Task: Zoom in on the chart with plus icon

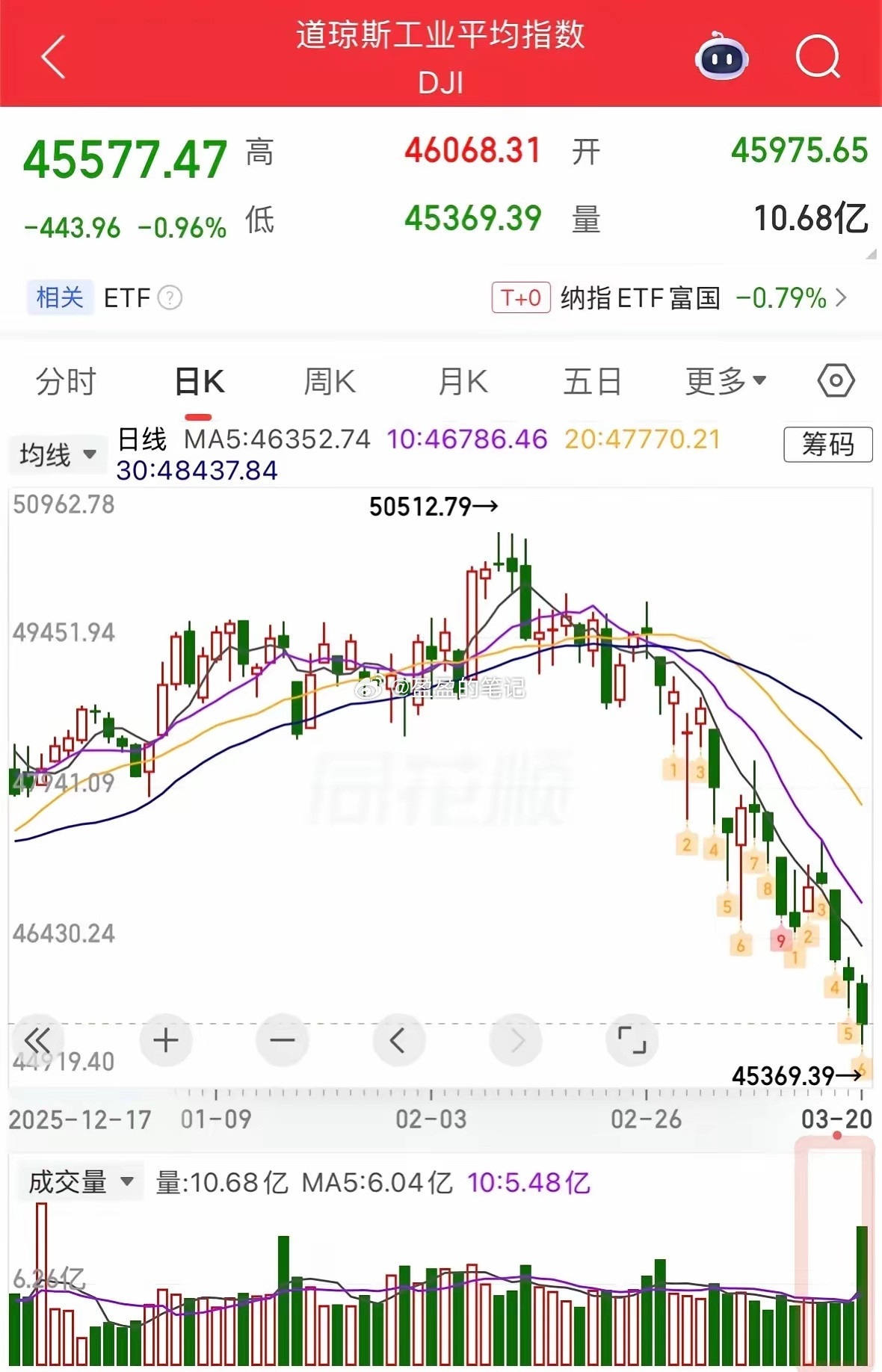Action: 166,1039
